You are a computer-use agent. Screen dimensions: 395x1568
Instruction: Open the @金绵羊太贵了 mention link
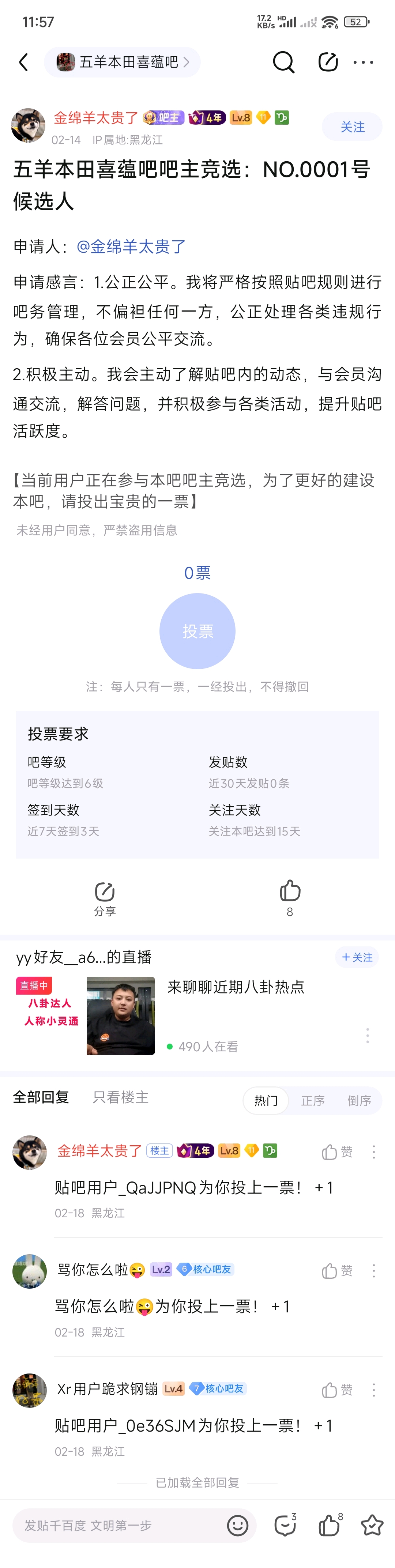[x=131, y=246]
